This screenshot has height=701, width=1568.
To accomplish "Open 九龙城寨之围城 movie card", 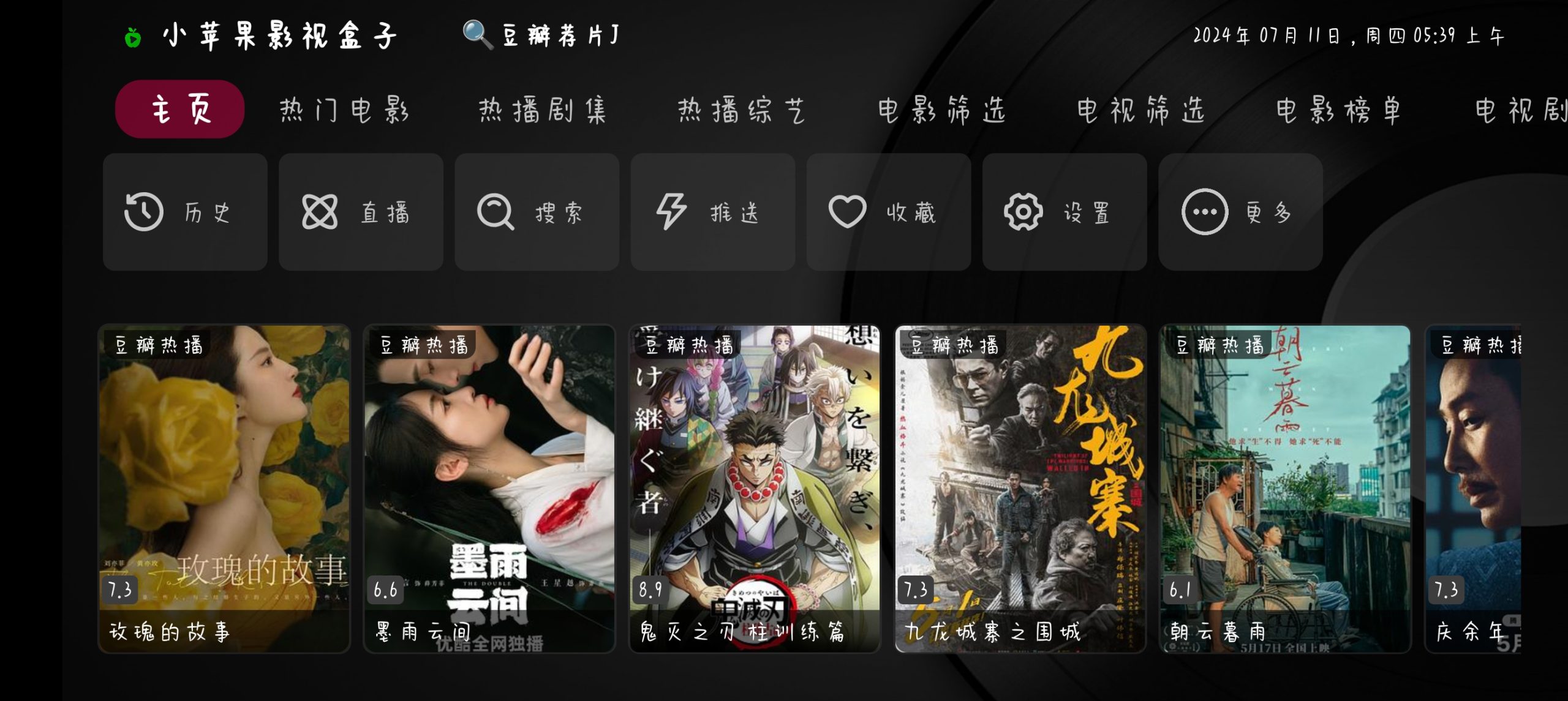I will (x=1020, y=488).
